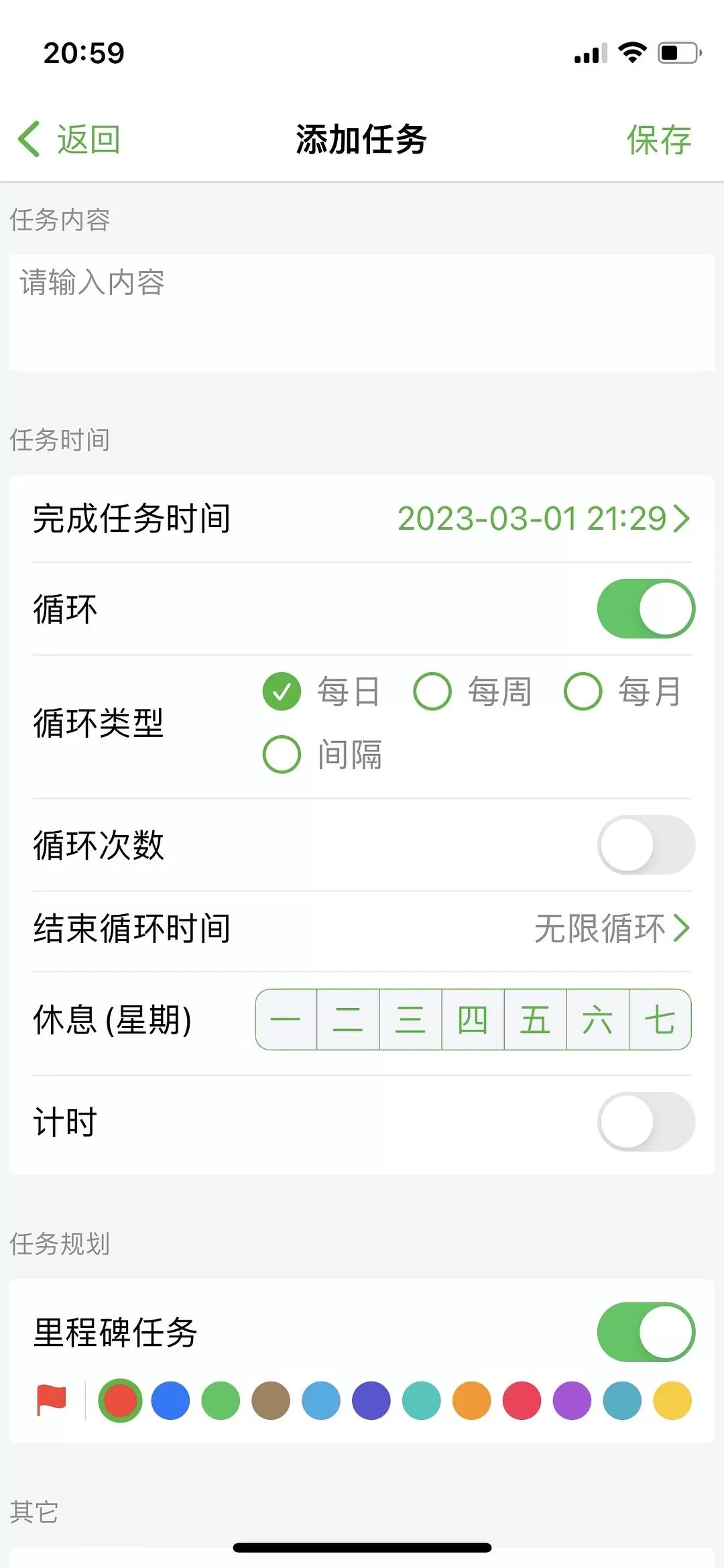This screenshot has height=1568, width=724.
Task: Choose 每周 as the loop type
Action: click(432, 691)
